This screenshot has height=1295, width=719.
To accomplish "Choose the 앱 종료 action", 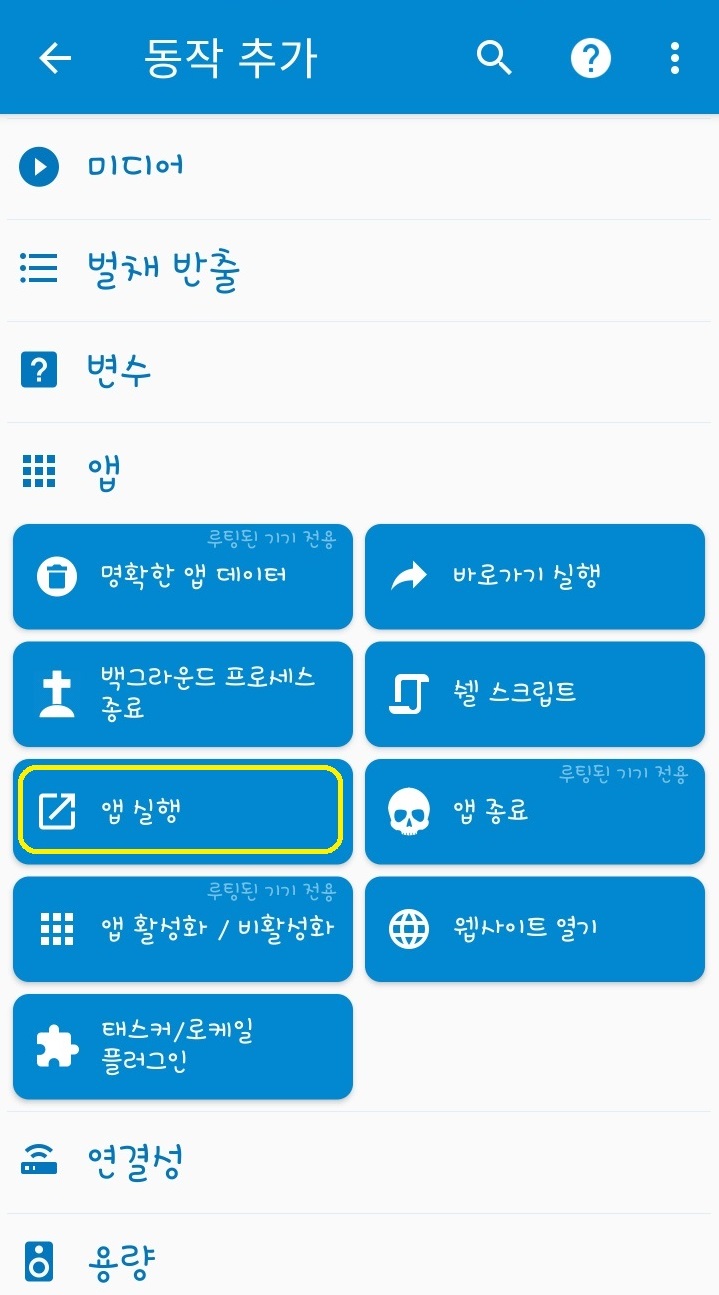I will (x=534, y=811).
